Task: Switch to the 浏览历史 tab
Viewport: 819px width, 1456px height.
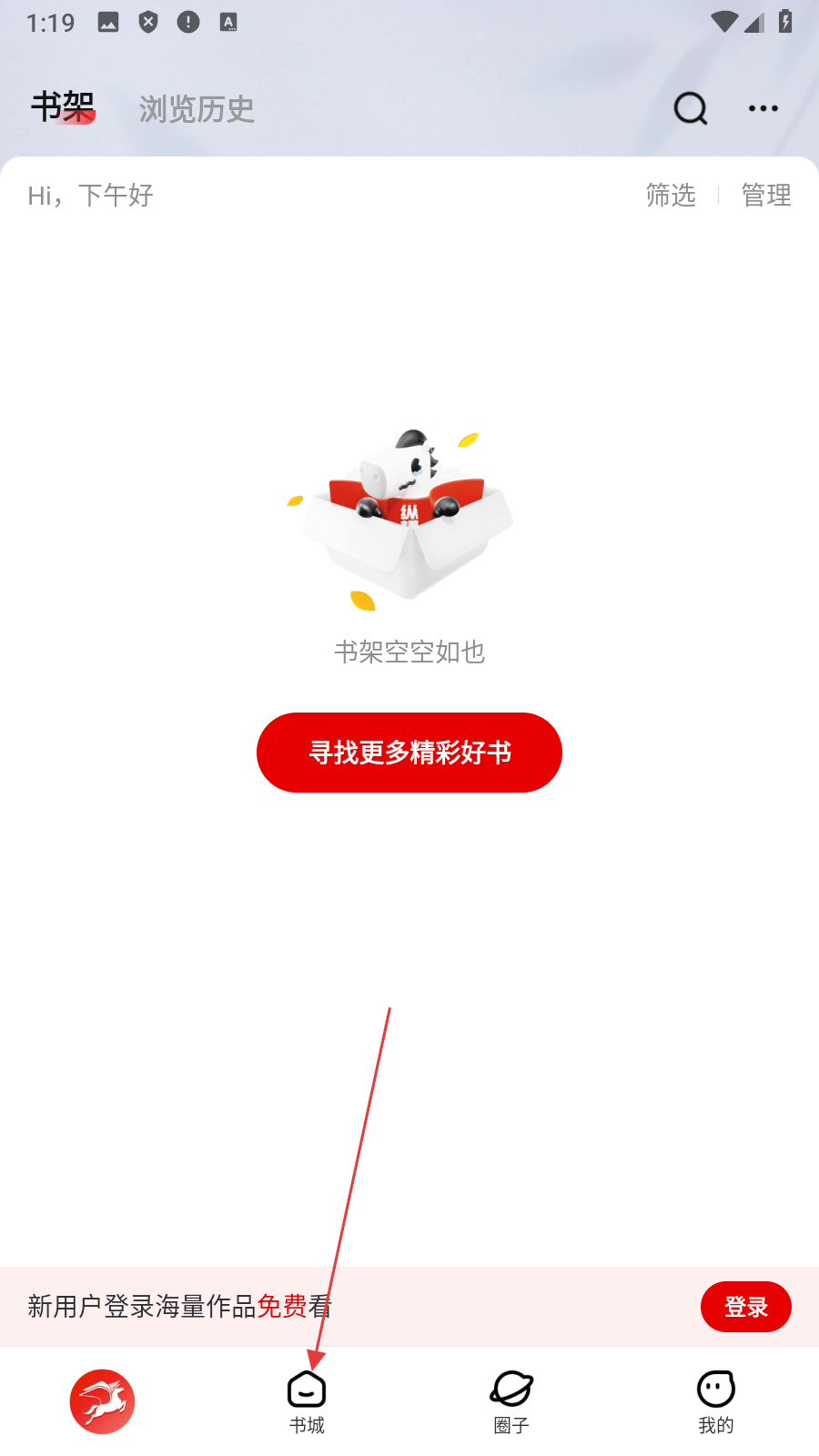Action: 197,109
